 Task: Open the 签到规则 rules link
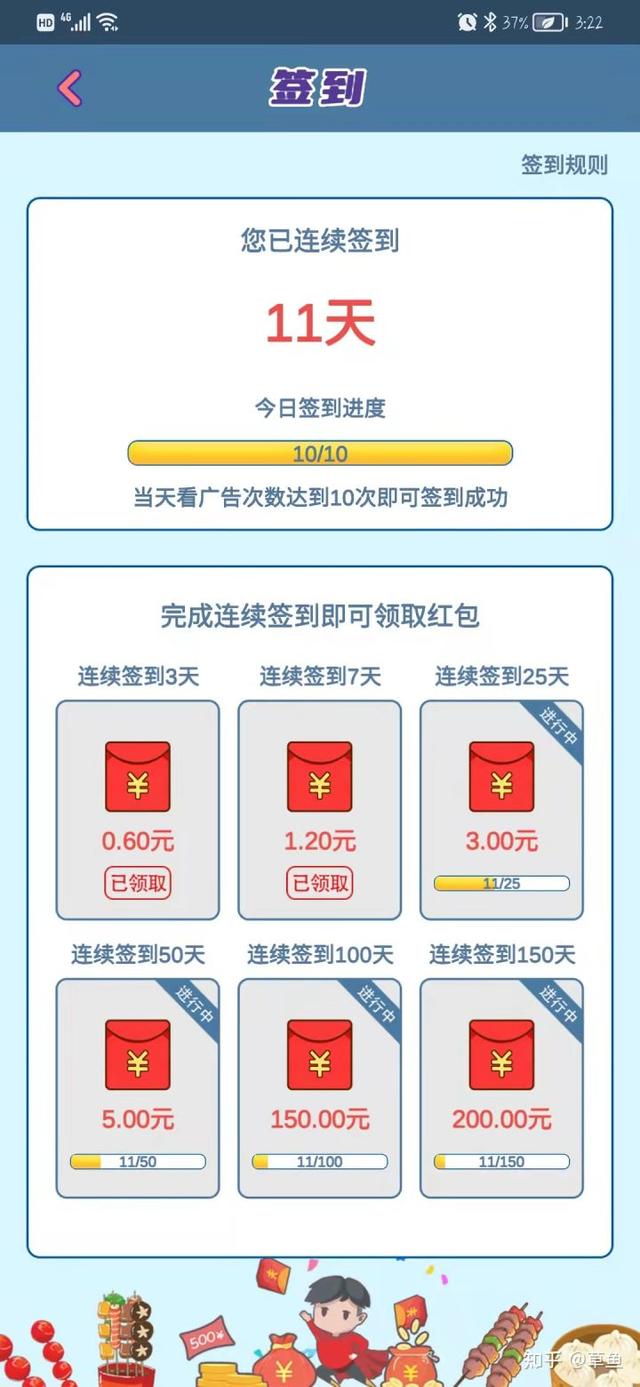pos(564,165)
